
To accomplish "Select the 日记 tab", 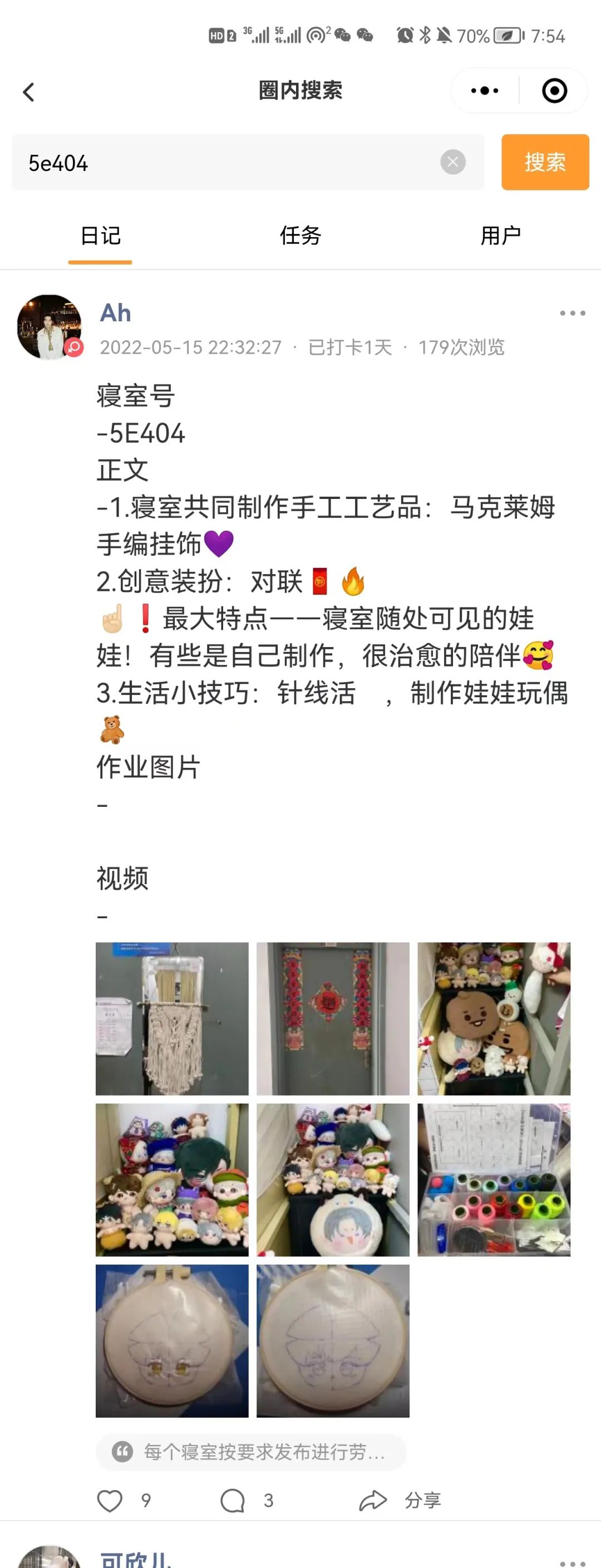I will pyautogui.click(x=100, y=235).
